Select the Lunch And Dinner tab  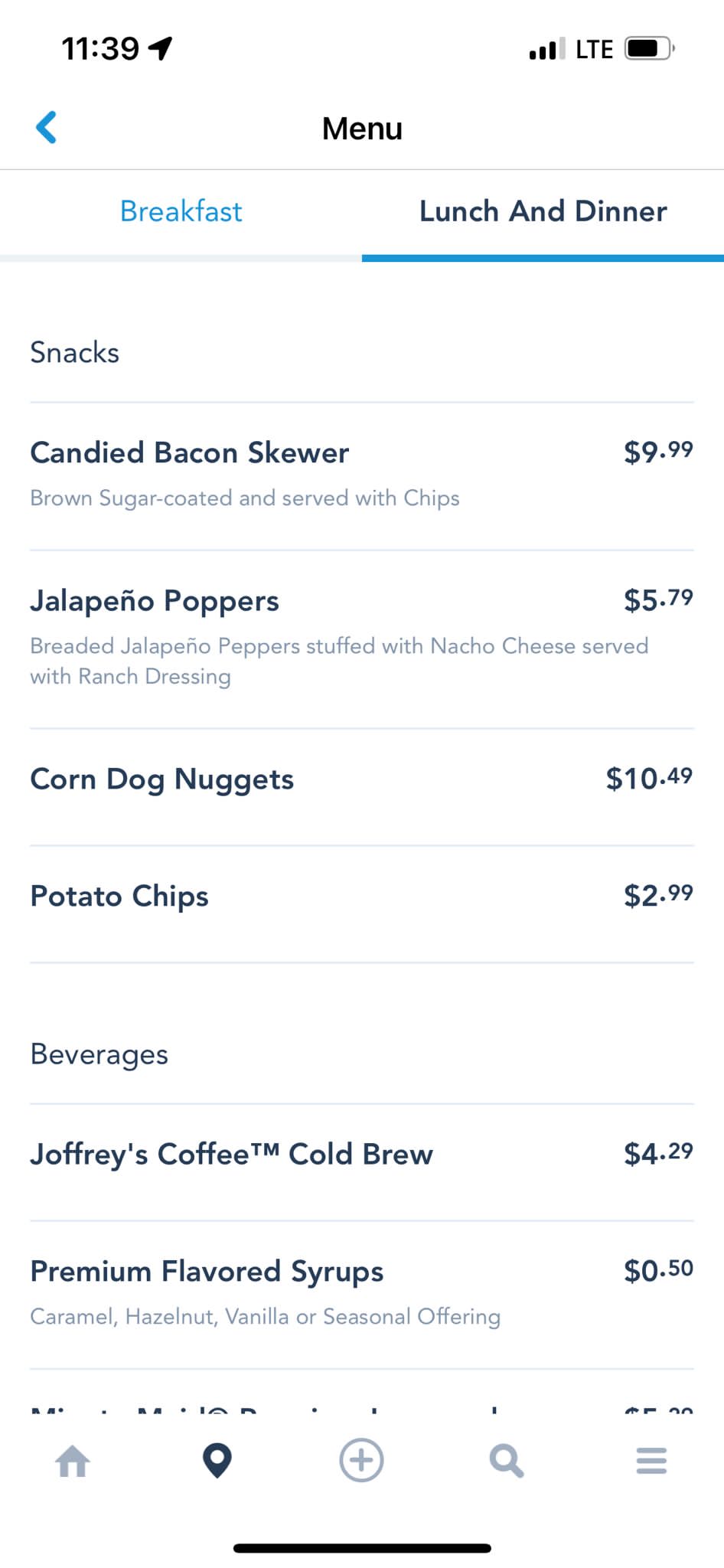(543, 211)
